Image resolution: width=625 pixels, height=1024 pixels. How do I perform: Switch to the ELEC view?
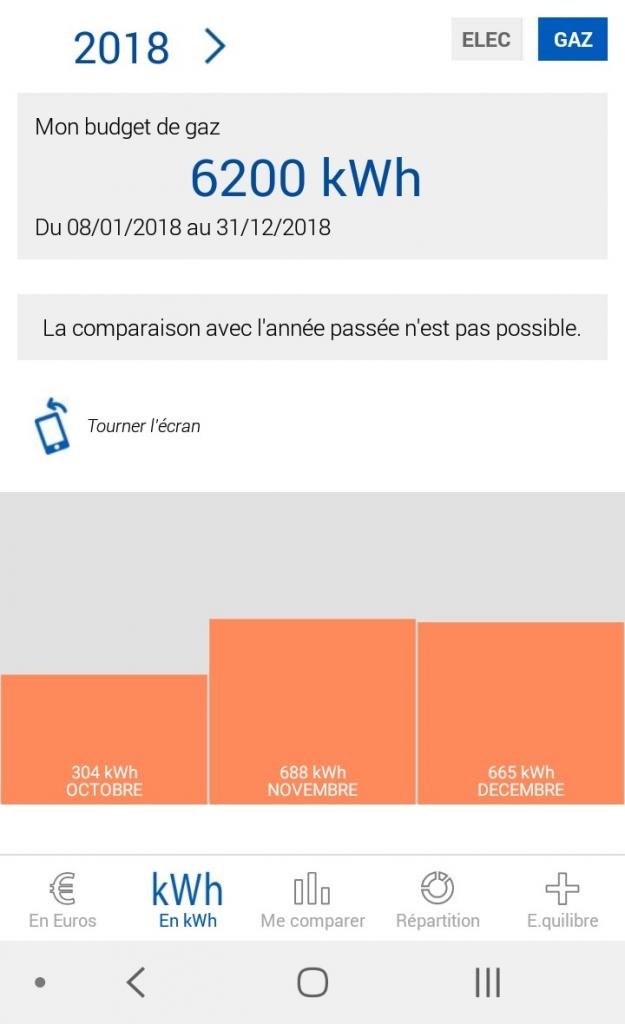[486, 40]
